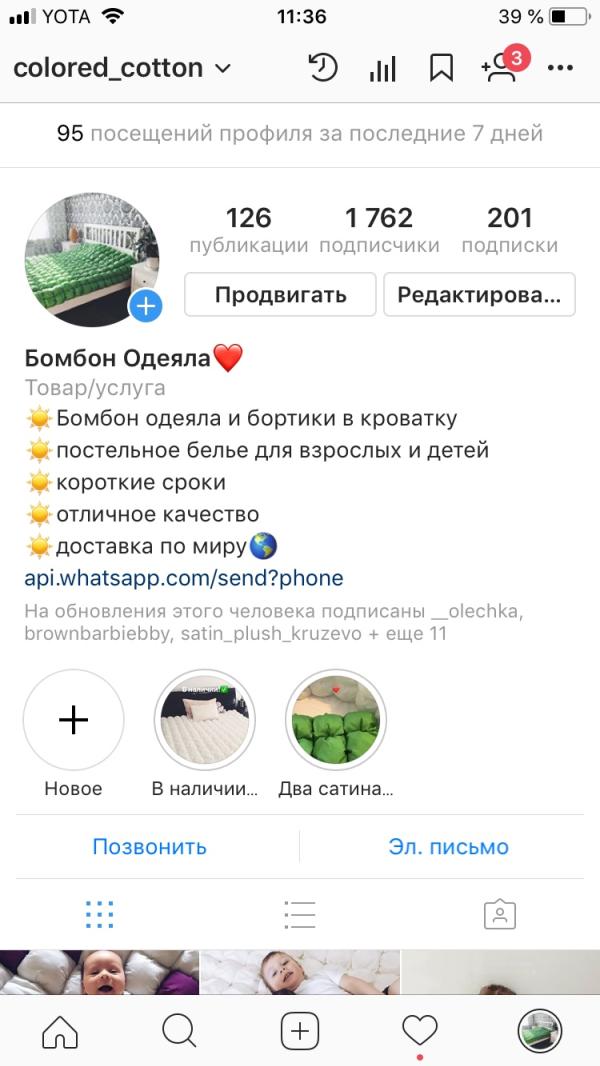The width and height of the screenshot is (600, 1066).
Task: Open the В наличии highlight
Action: point(205,720)
